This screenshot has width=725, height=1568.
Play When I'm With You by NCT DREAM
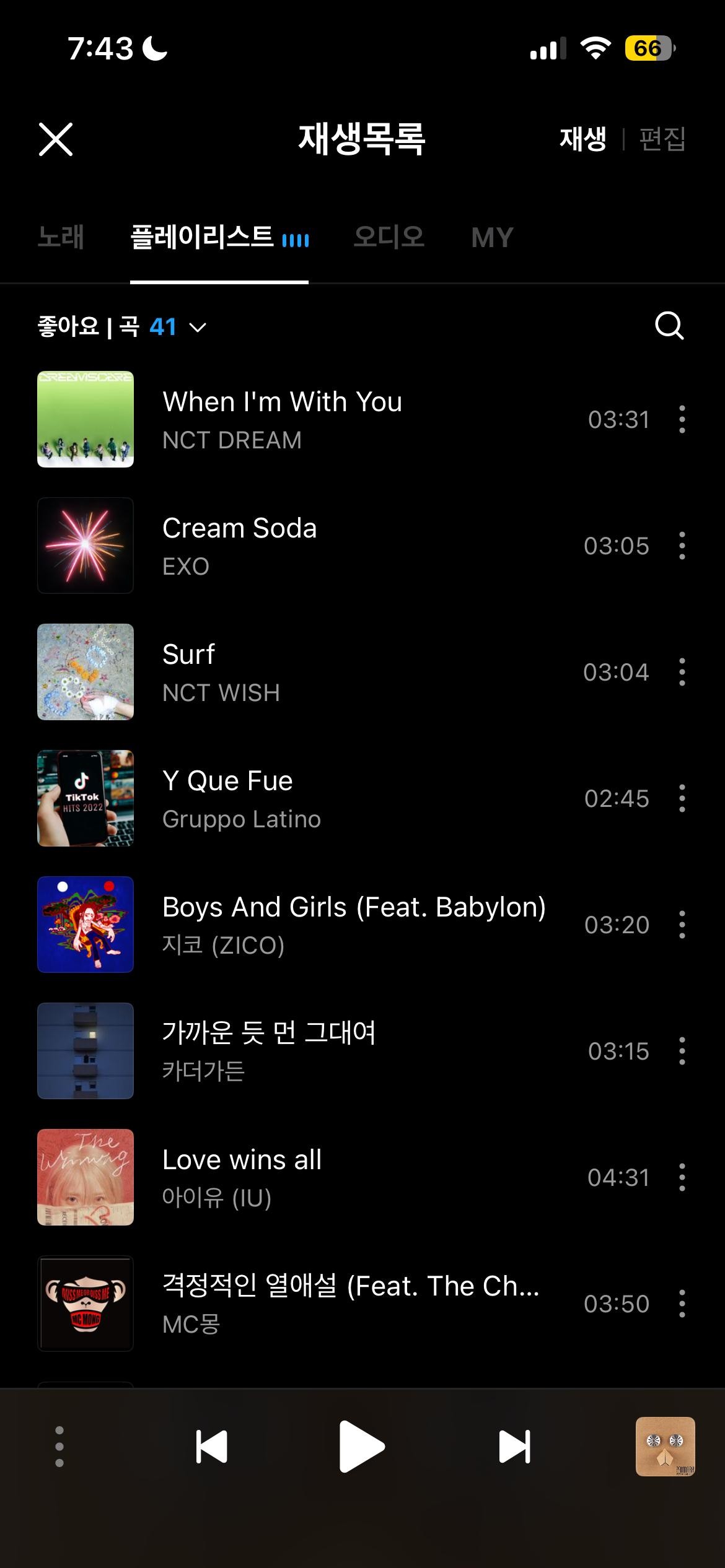(x=282, y=419)
